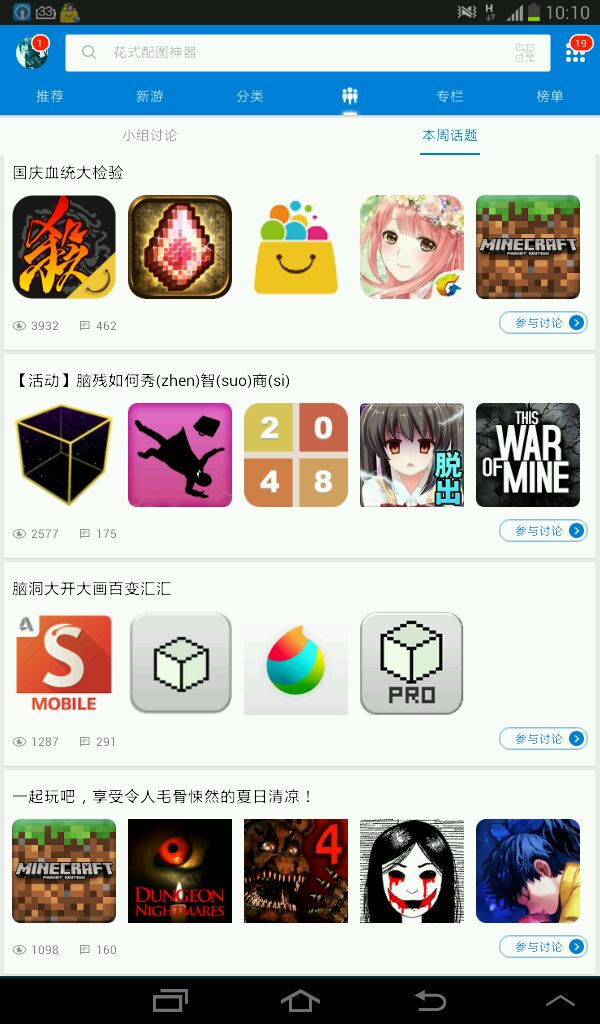This screenshot has height=1024, width=600.
Task: Join discussion on 国庆血统大检验 topic
Action: click(543, 323)
